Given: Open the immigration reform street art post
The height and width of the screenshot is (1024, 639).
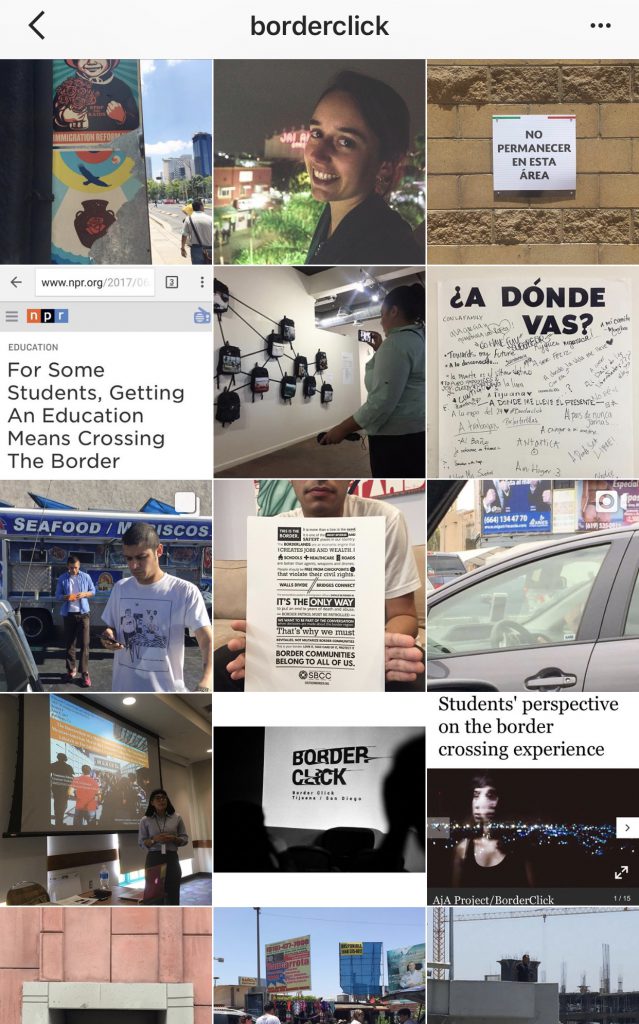Looking at the screenshot, I should click(x=105, y=161).
